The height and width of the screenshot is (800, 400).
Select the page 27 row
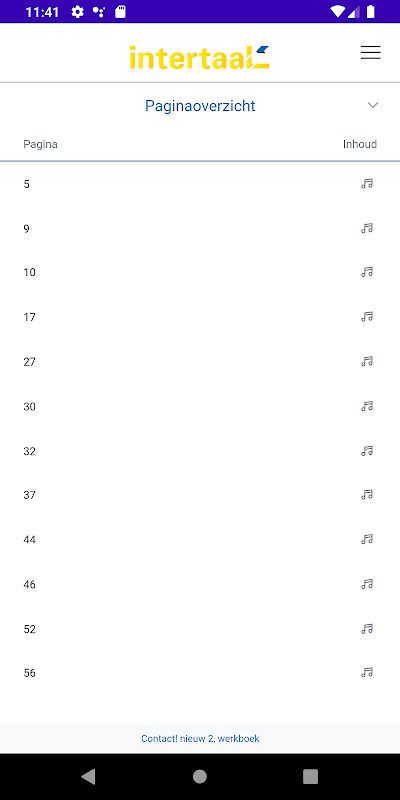click(200, 362)
